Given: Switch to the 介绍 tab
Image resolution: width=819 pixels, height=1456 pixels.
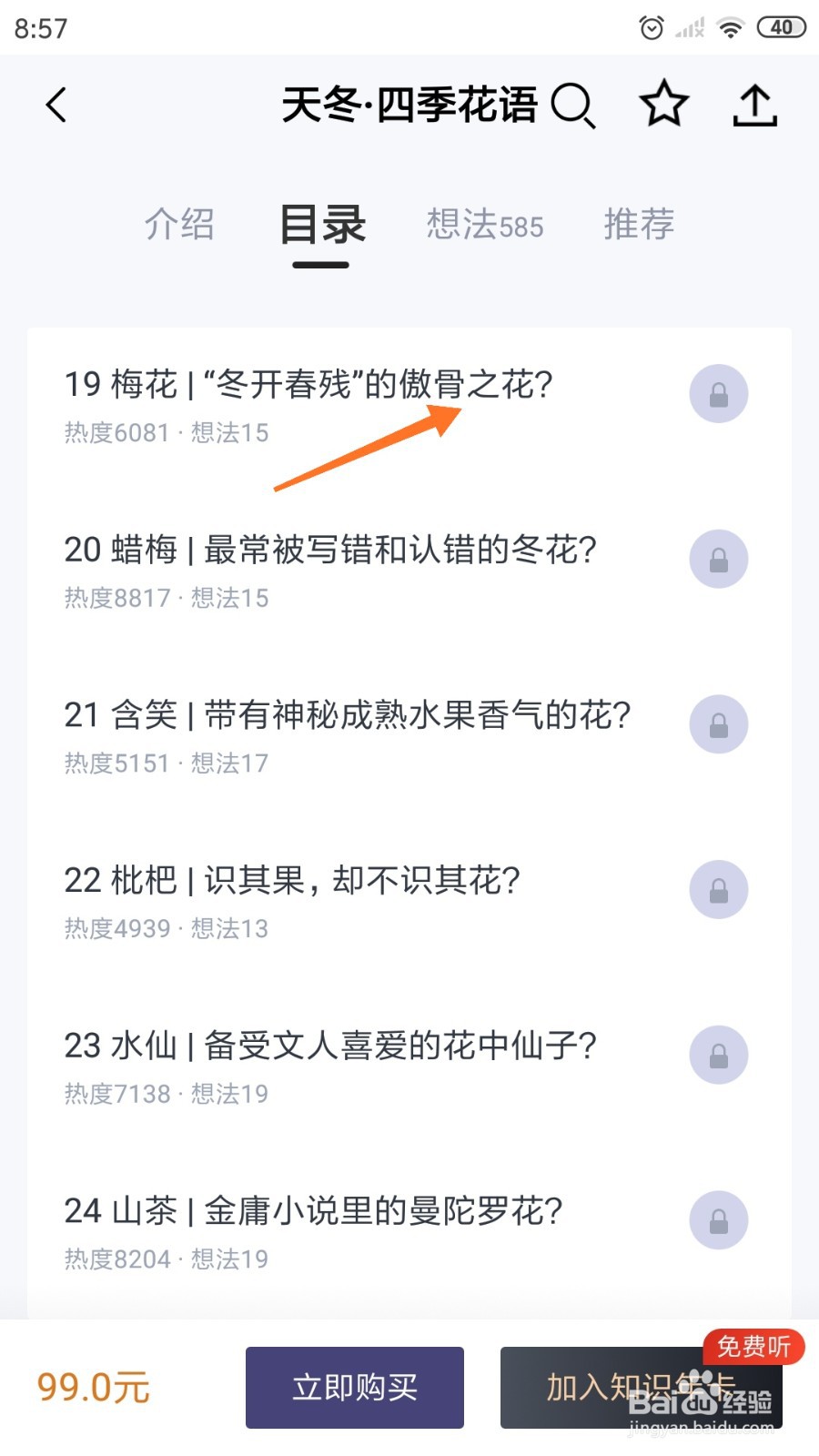Looking at the screenshot, I should coord(181,226).
